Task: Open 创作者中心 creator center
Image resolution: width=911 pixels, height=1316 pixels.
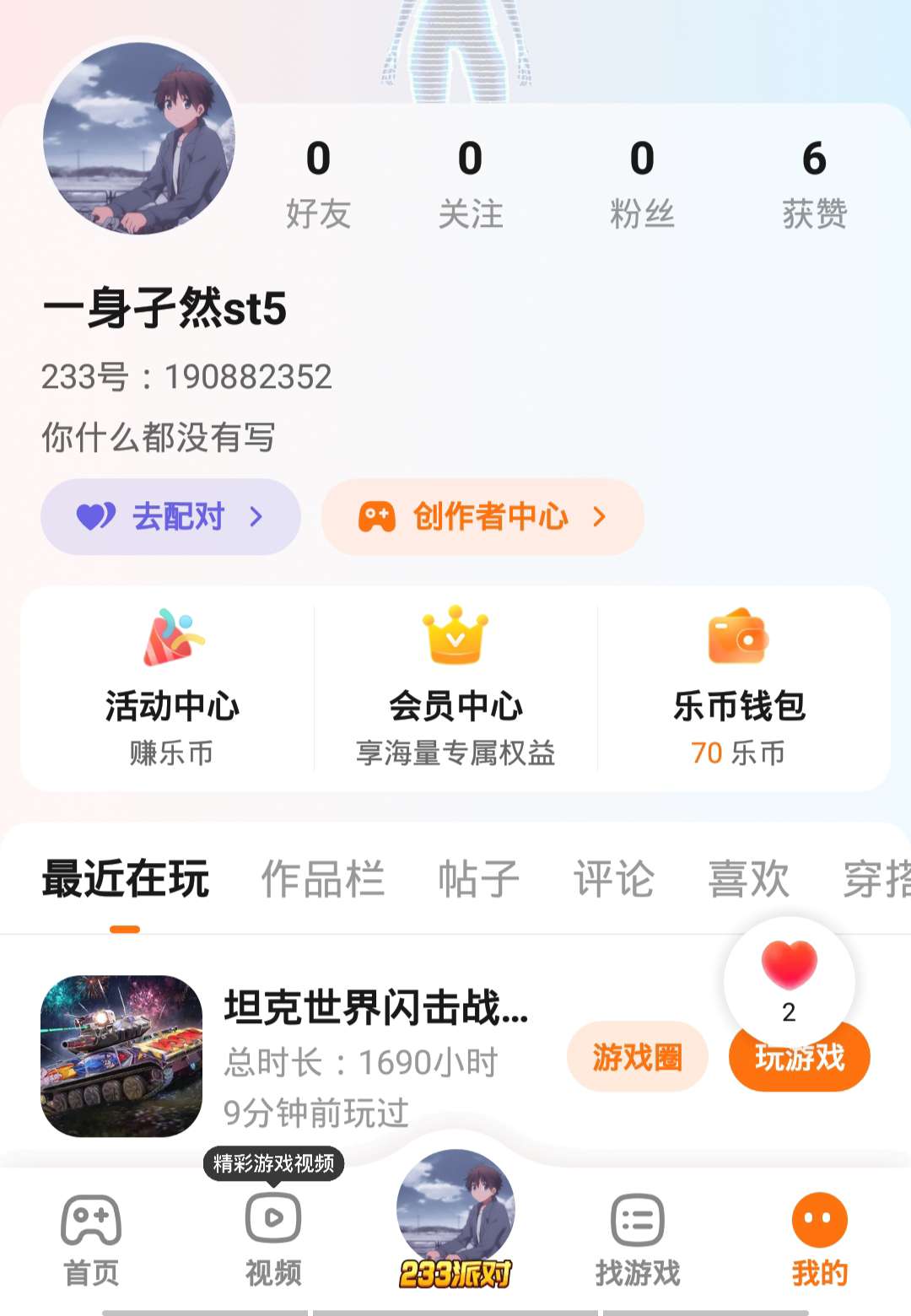Action: [x=482, y=516]
